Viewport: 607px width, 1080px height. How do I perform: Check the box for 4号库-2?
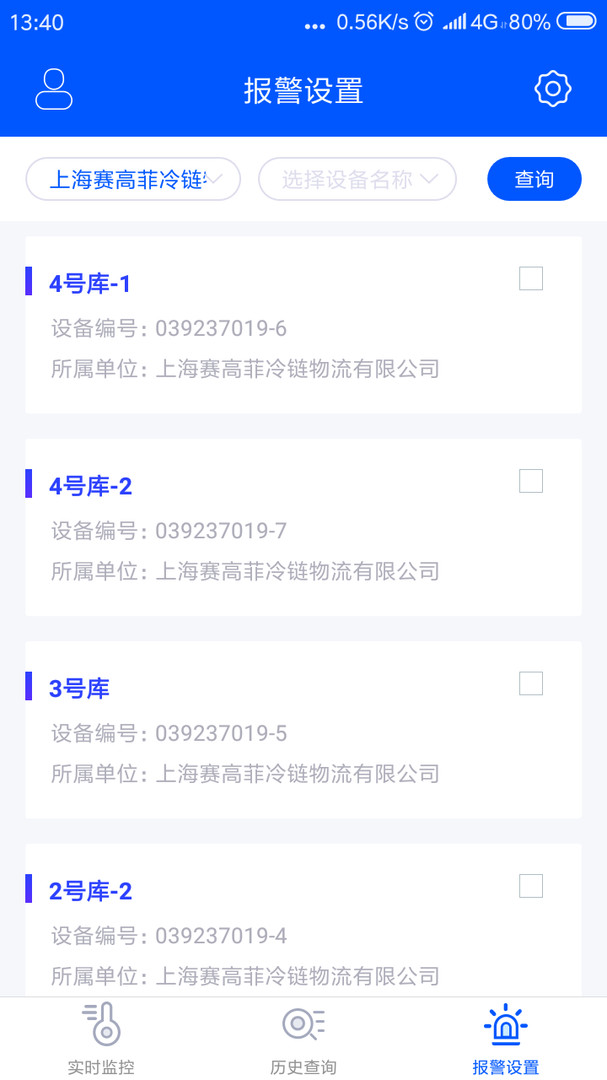coord(531,481)
